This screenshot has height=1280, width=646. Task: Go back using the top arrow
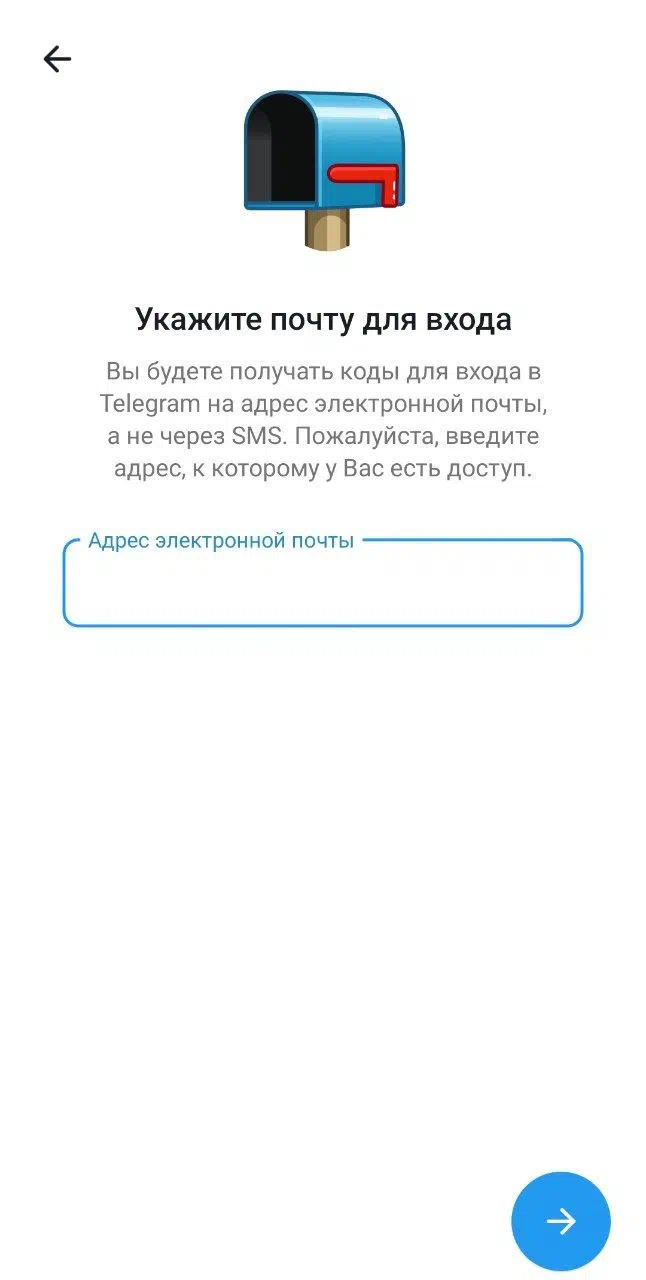[57, 60]
